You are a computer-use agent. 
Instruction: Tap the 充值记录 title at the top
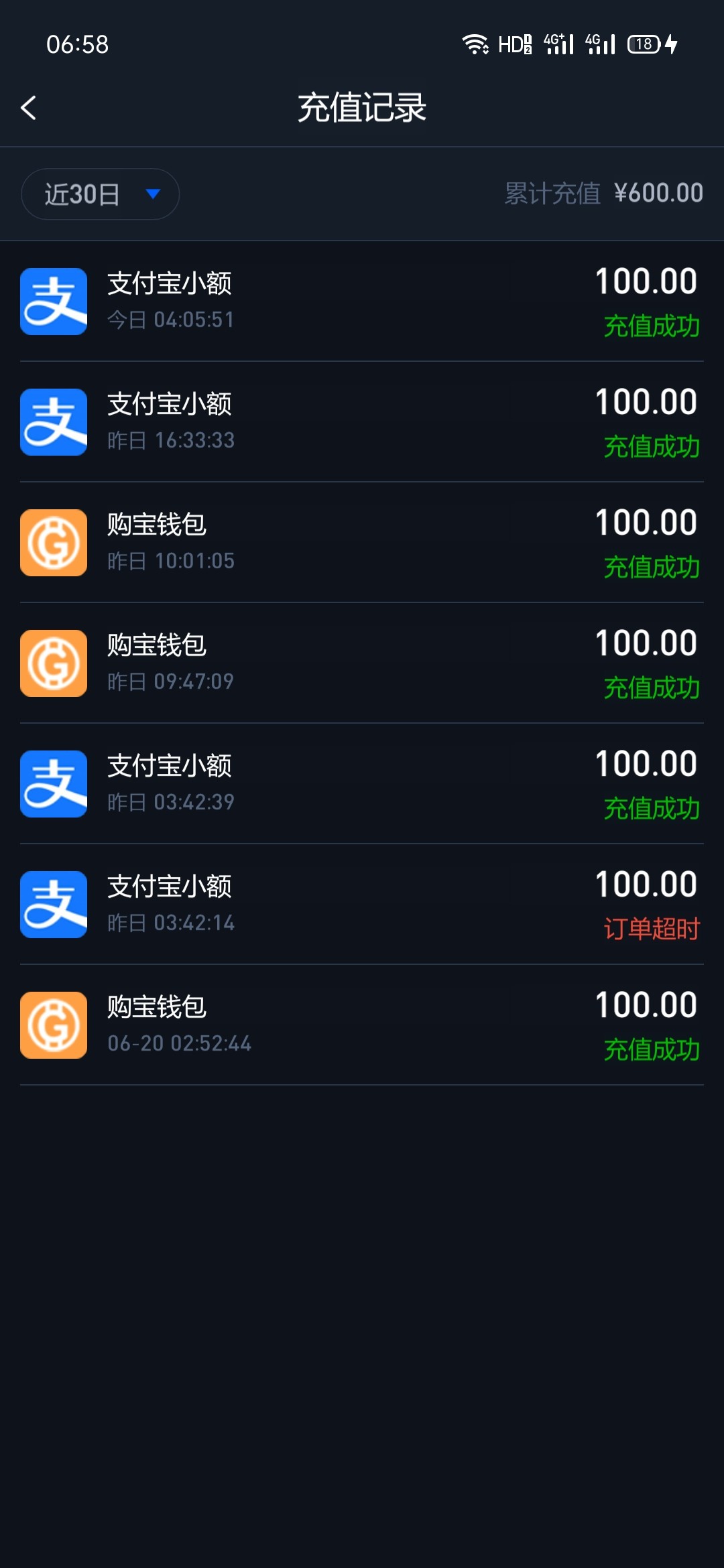coord(362,108)
